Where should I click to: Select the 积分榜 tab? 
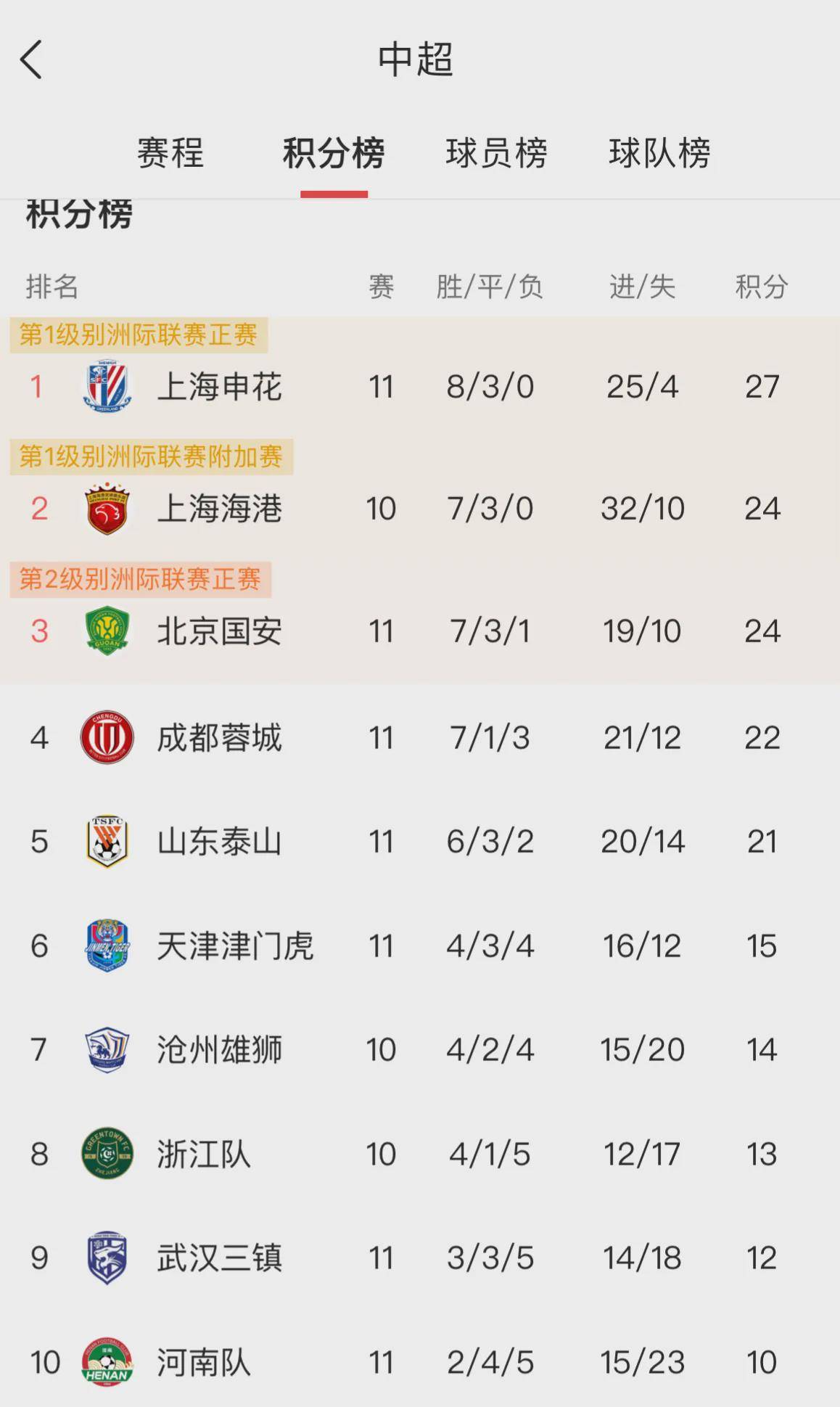coord(334,153)
